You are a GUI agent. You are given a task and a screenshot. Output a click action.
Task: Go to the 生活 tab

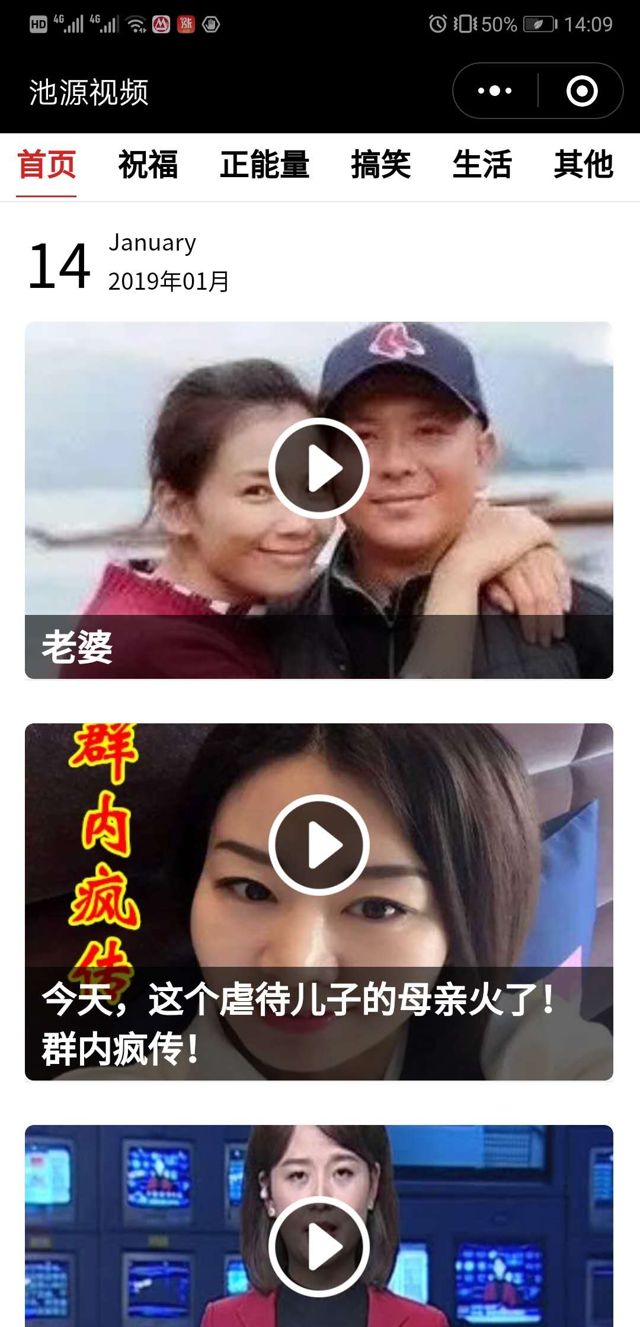coord(482,164)
